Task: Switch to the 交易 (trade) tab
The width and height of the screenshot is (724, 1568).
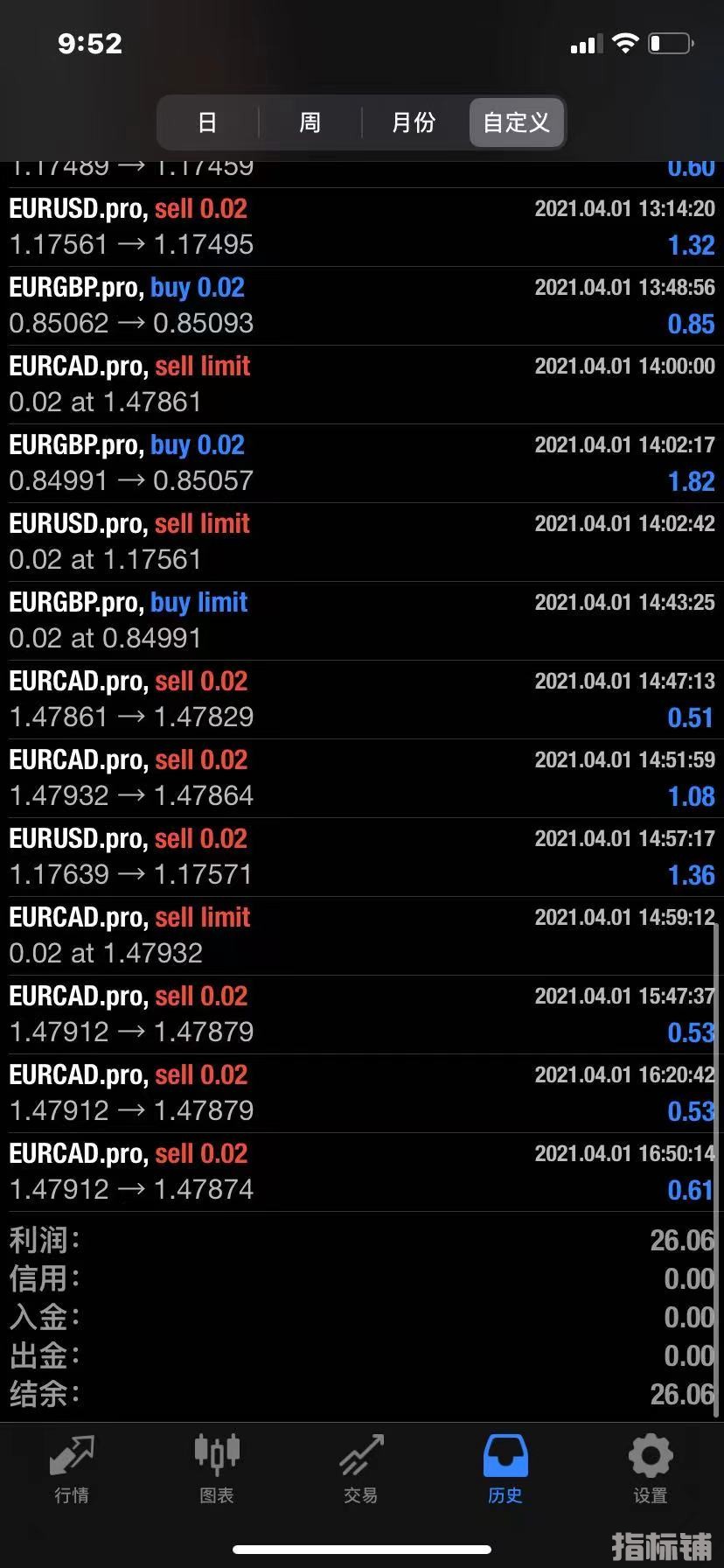Action: 361,1470
